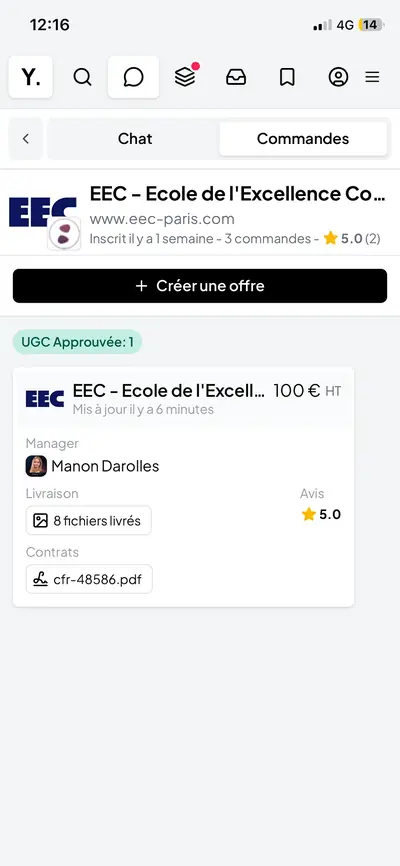The width and height of the screenshot is (400, 866).
Task: Open the search magnifier icon
Action: pyautogui.click(x=82, y=77)
